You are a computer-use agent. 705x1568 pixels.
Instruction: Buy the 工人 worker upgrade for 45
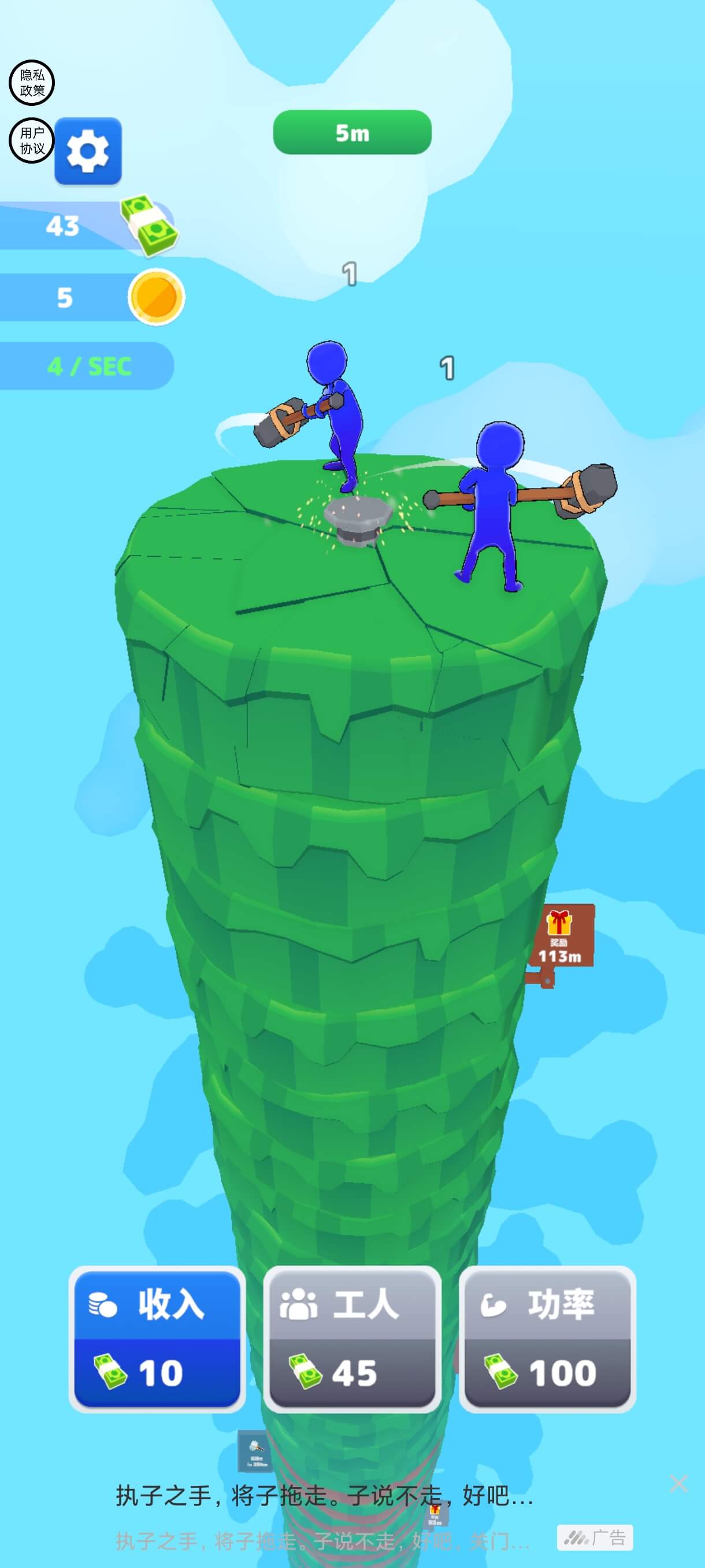coord(352,1339)
